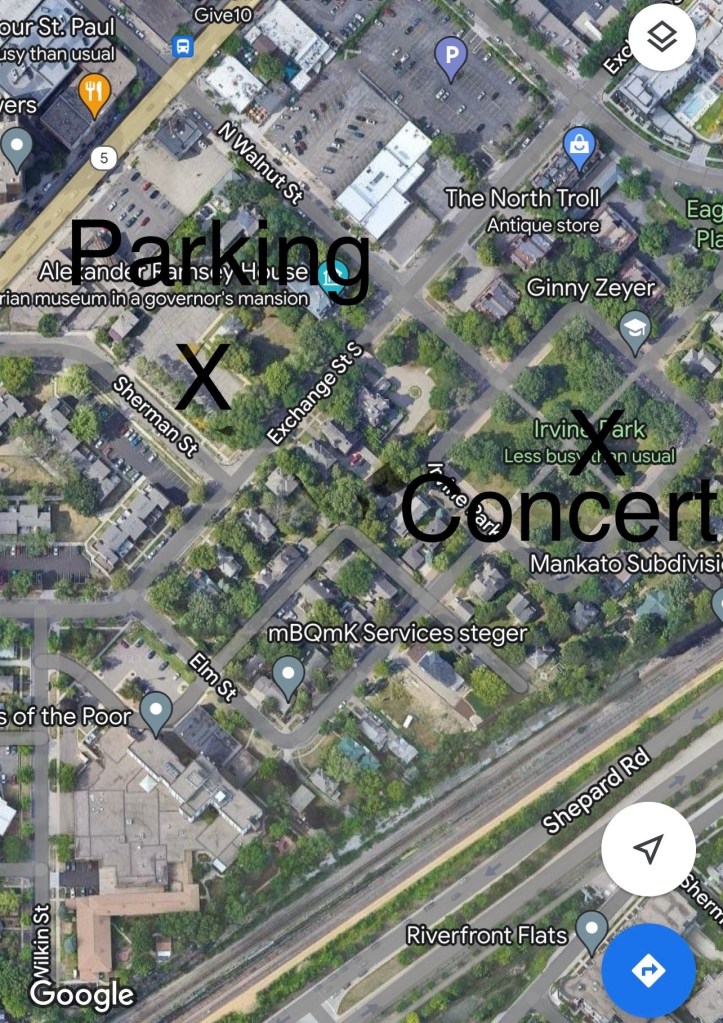Open the Alexander Ramsey House museum pin
The image size is (723, 1023).
point(334,271)
